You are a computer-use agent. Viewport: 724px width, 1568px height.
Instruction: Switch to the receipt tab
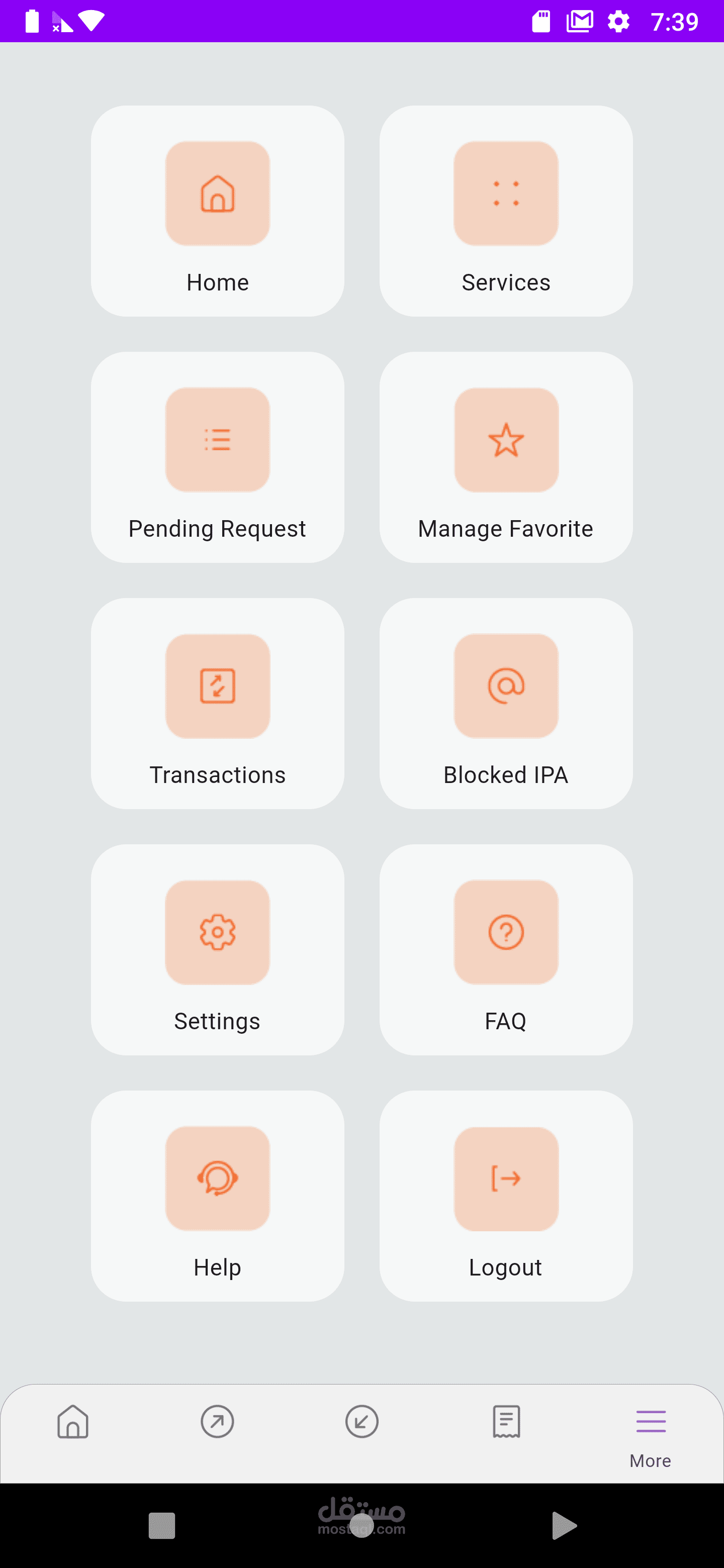[506, 1422]
